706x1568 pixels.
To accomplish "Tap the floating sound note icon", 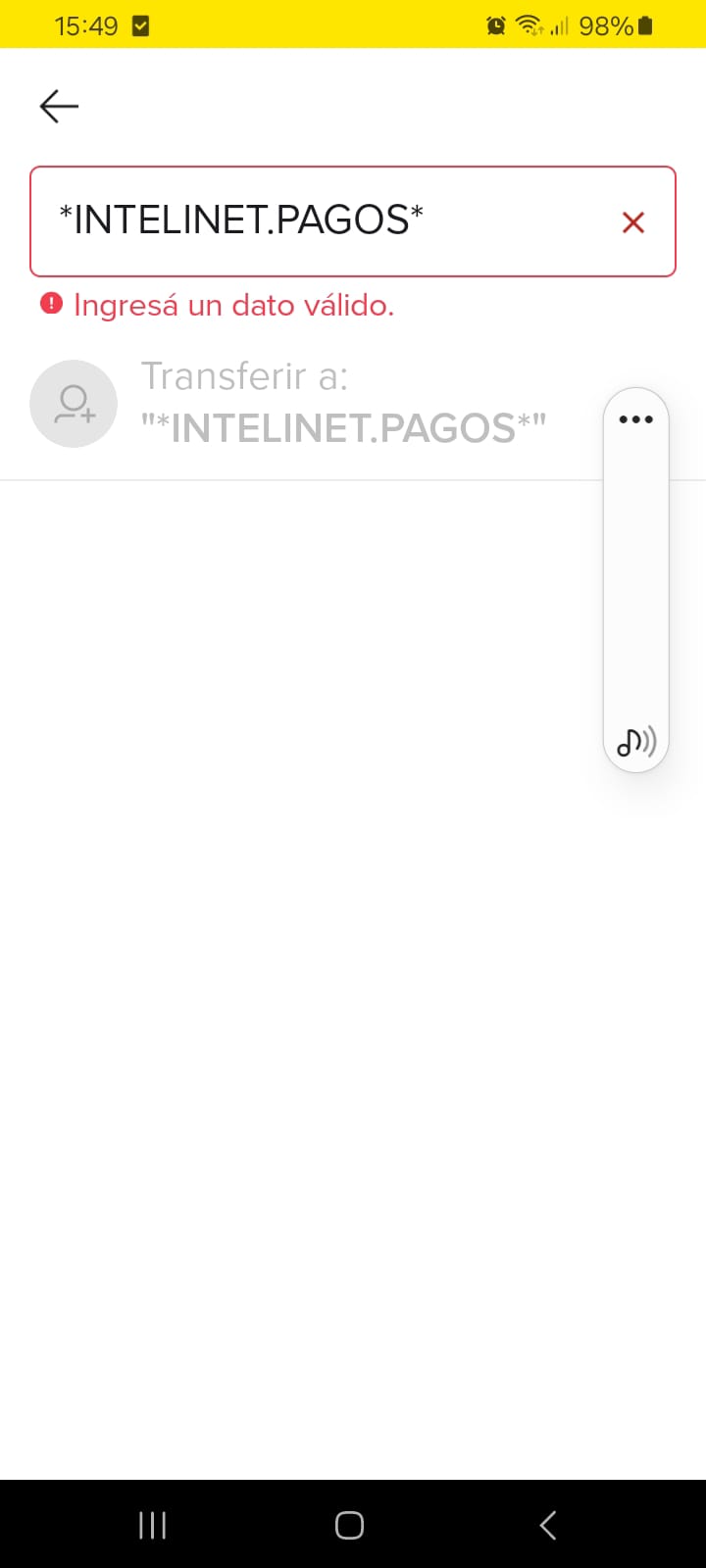I will coord(635,743).
